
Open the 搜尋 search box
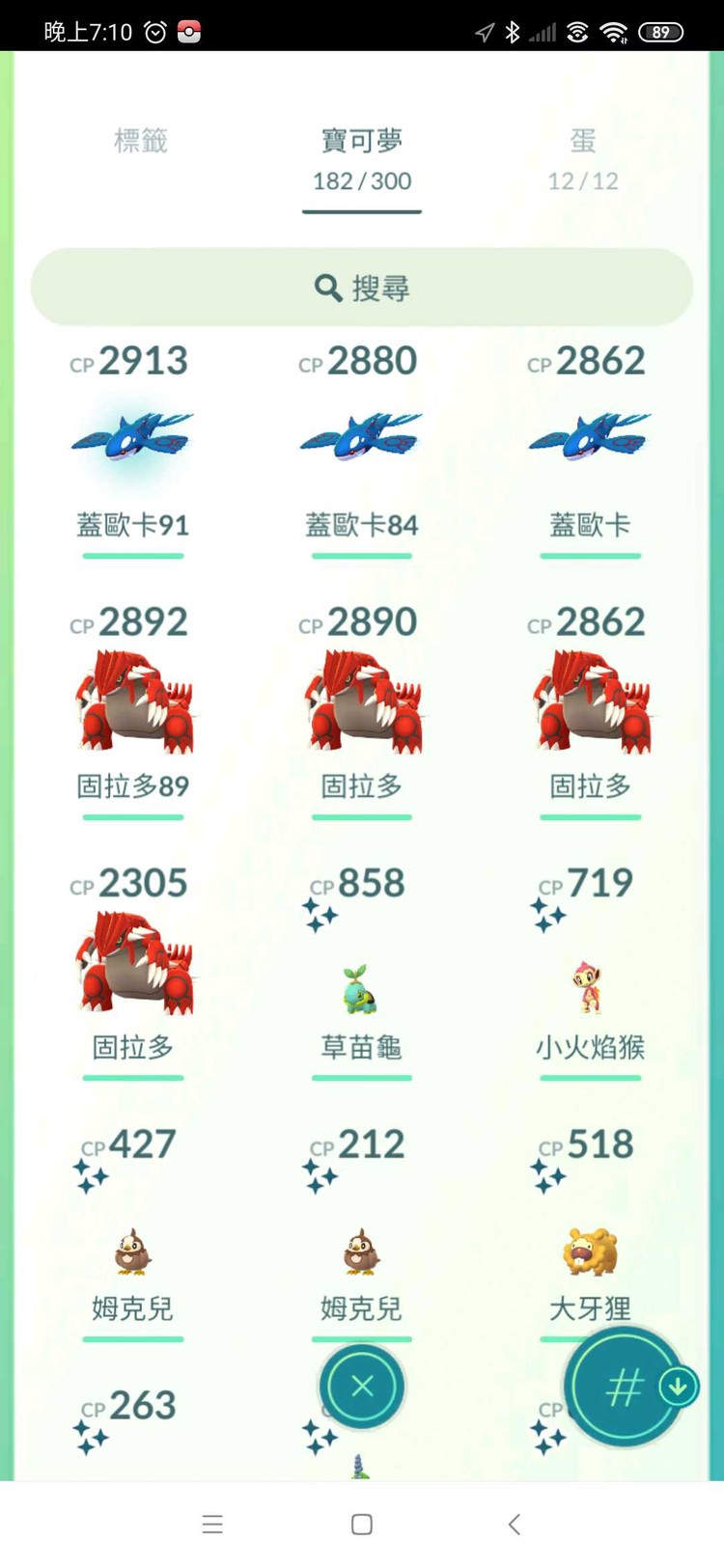pyautogui.click(x=361, y=288)
